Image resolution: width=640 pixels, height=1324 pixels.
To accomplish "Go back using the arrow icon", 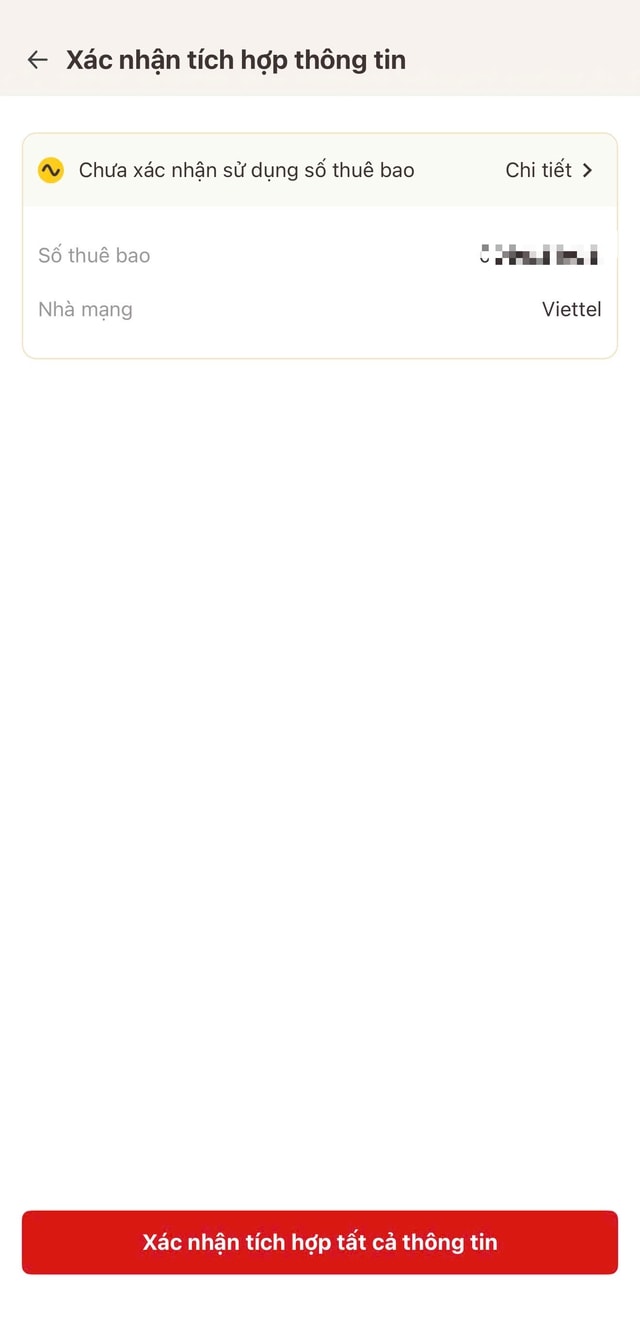I will click(38, 60).
